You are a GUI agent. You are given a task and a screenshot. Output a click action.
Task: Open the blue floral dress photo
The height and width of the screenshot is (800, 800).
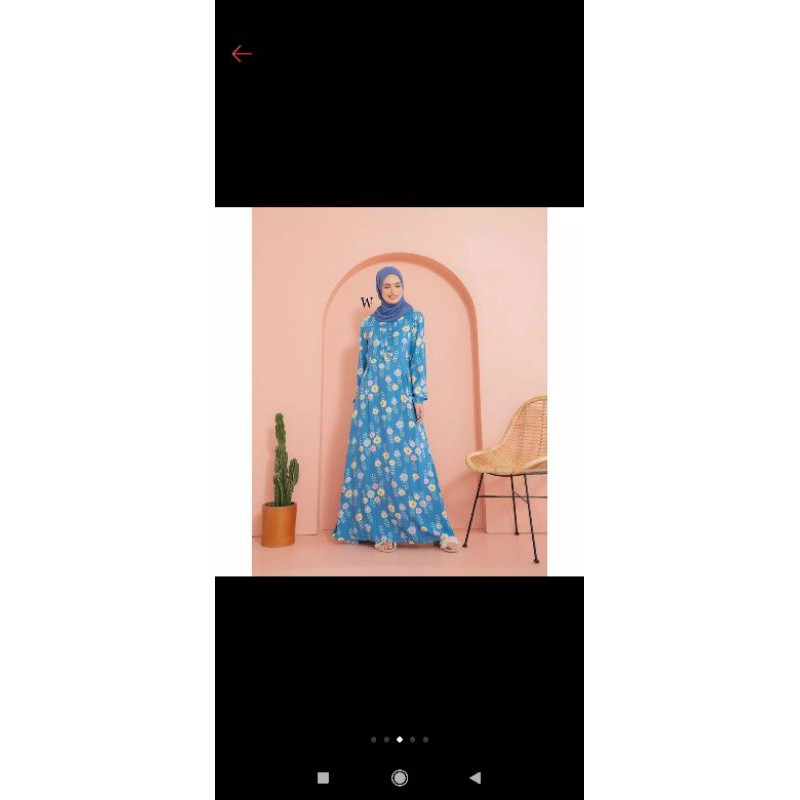(399, 391)
